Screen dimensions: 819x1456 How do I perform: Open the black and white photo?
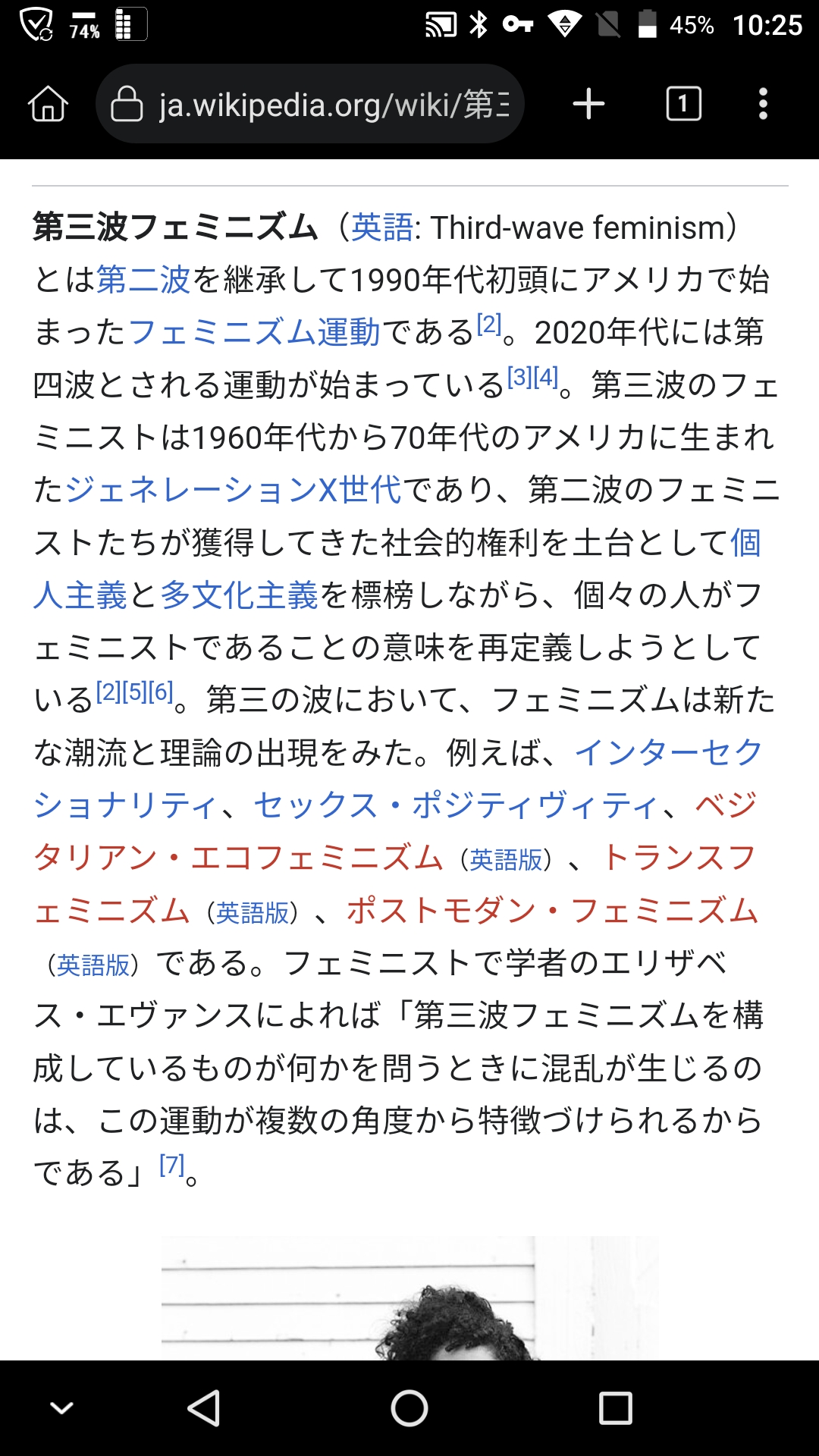pos(409,1298)
